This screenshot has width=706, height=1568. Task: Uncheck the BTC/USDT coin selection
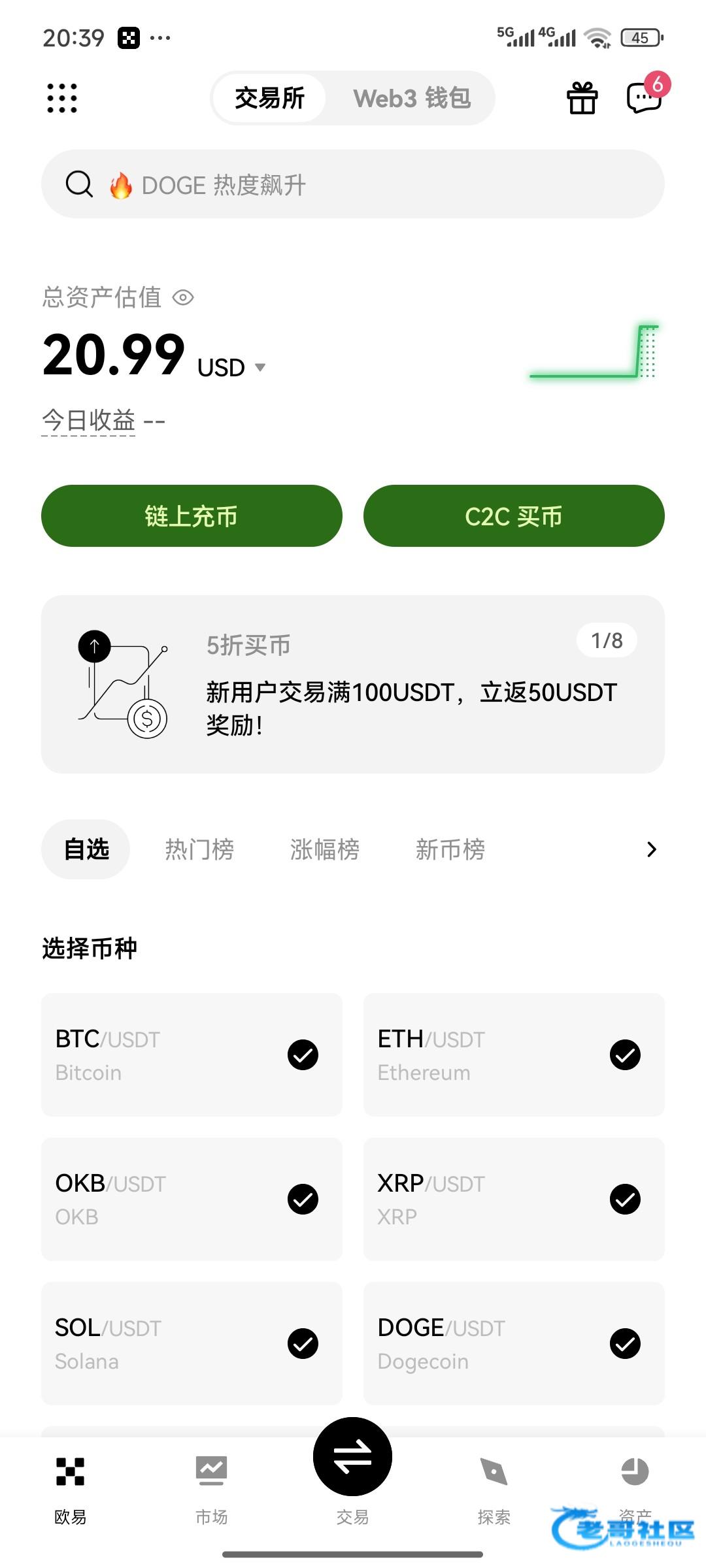tap(303, 1054)
